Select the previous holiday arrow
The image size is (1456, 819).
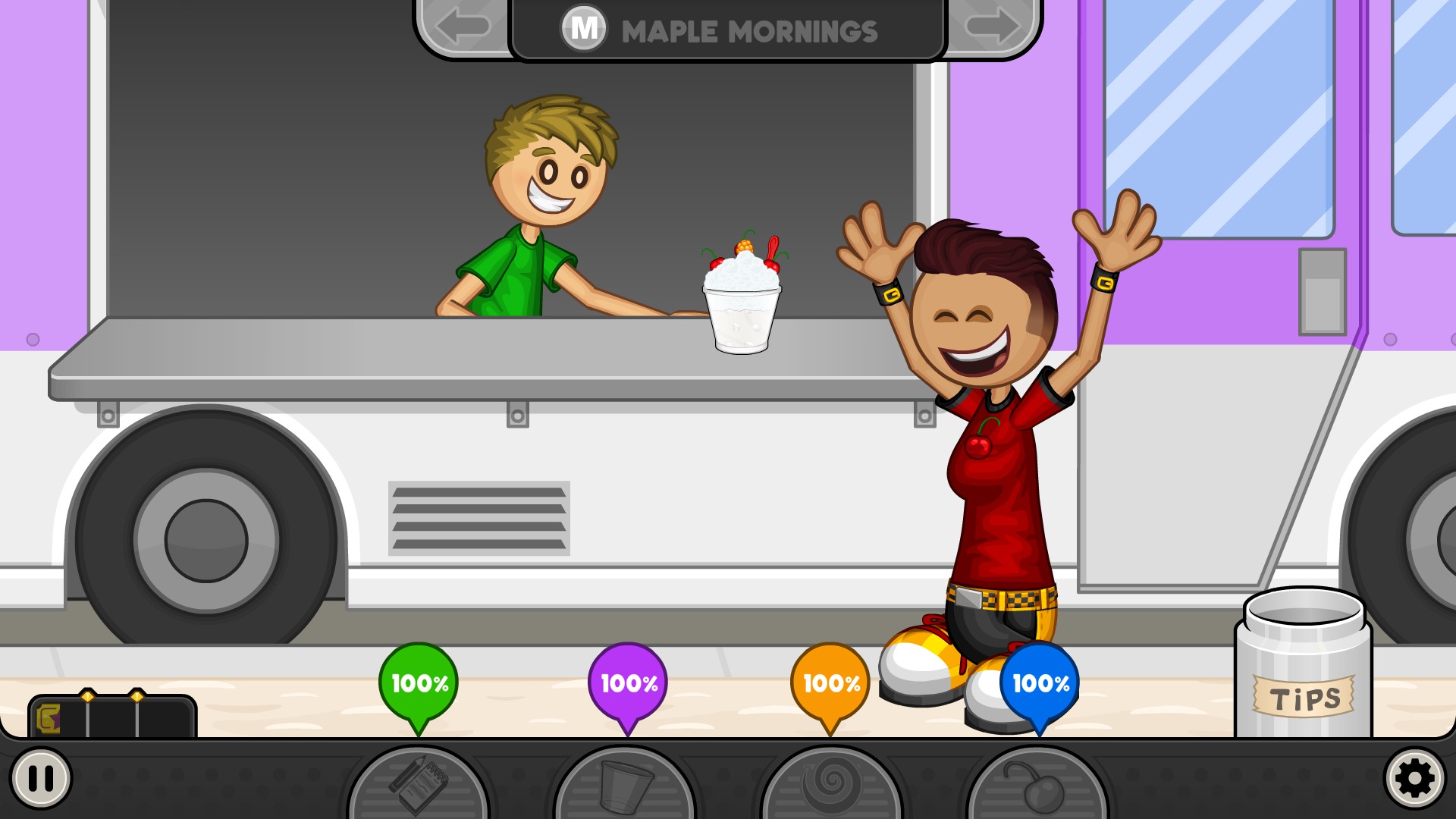[x=463, y=27]
